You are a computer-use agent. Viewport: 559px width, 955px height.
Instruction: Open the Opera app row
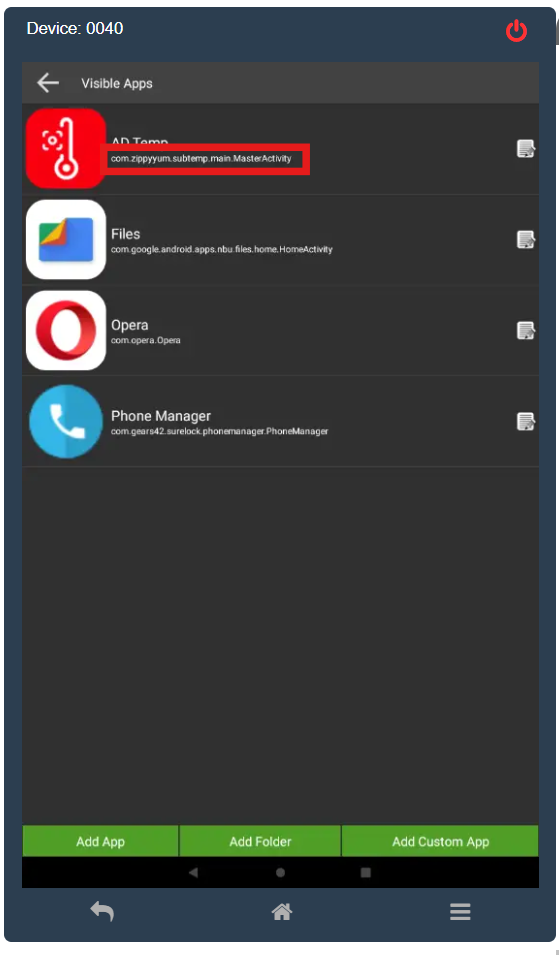coord(280,331)
